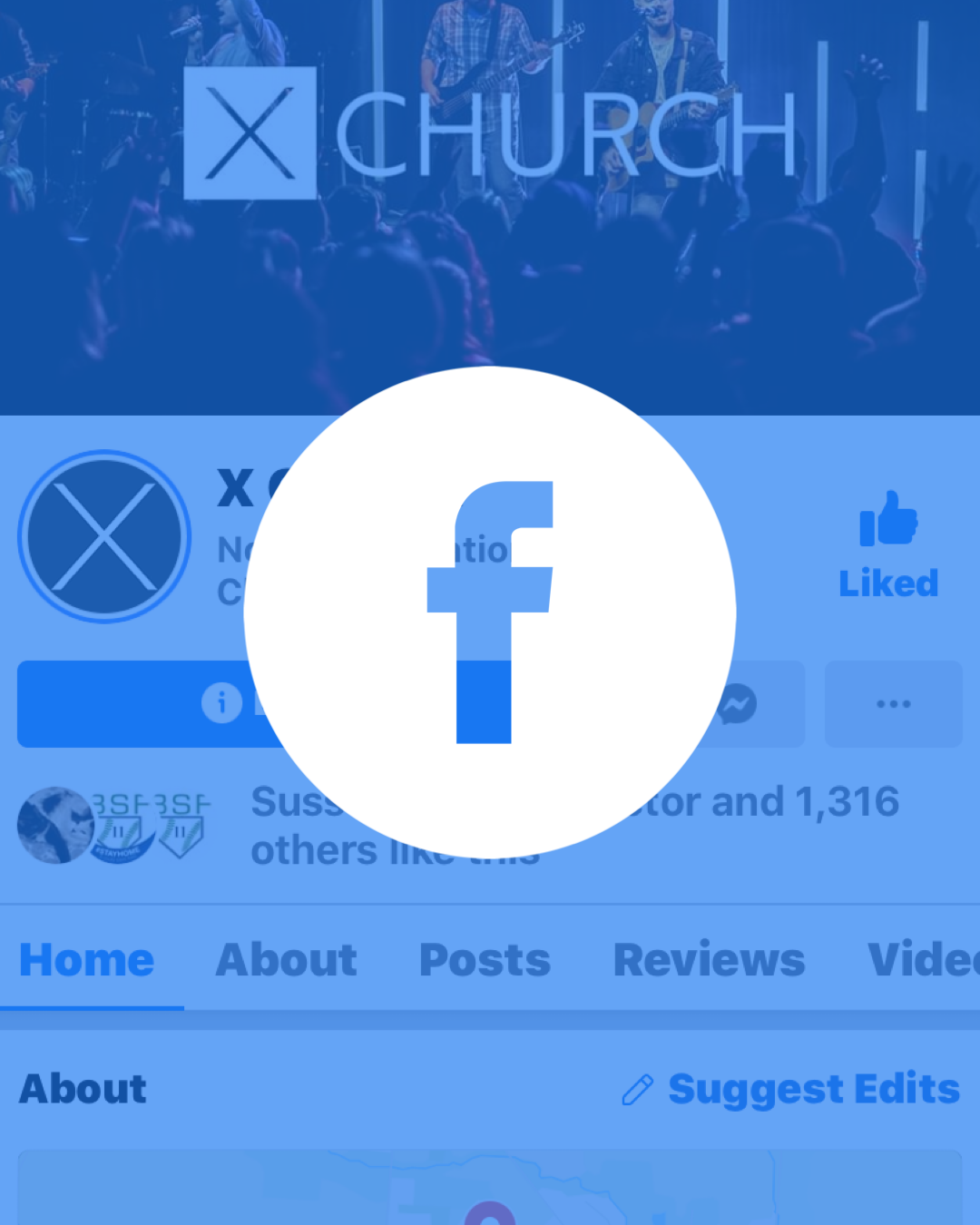View the Reviews tab
980x1225 pixels.
709,960
